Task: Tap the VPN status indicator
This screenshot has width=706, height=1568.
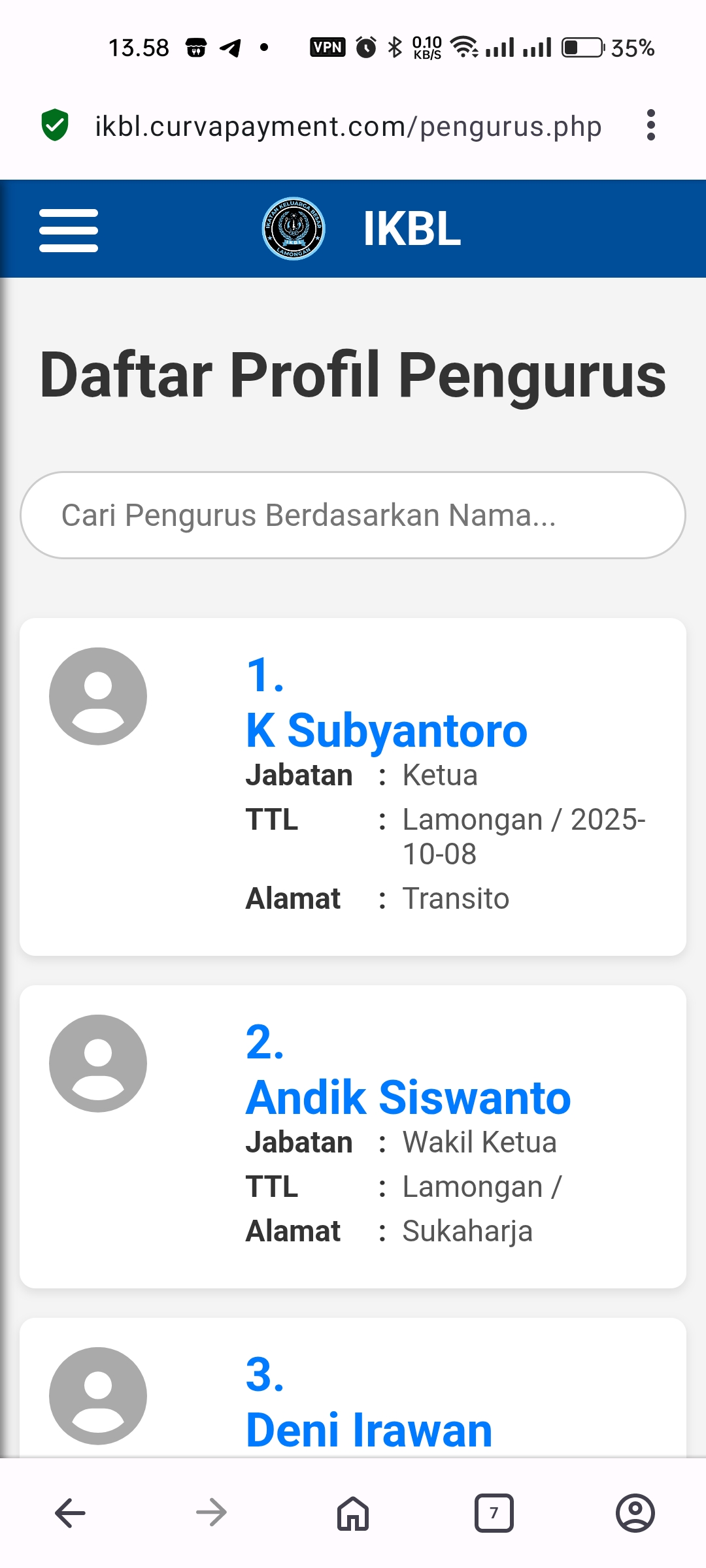Action: point(327,46)
